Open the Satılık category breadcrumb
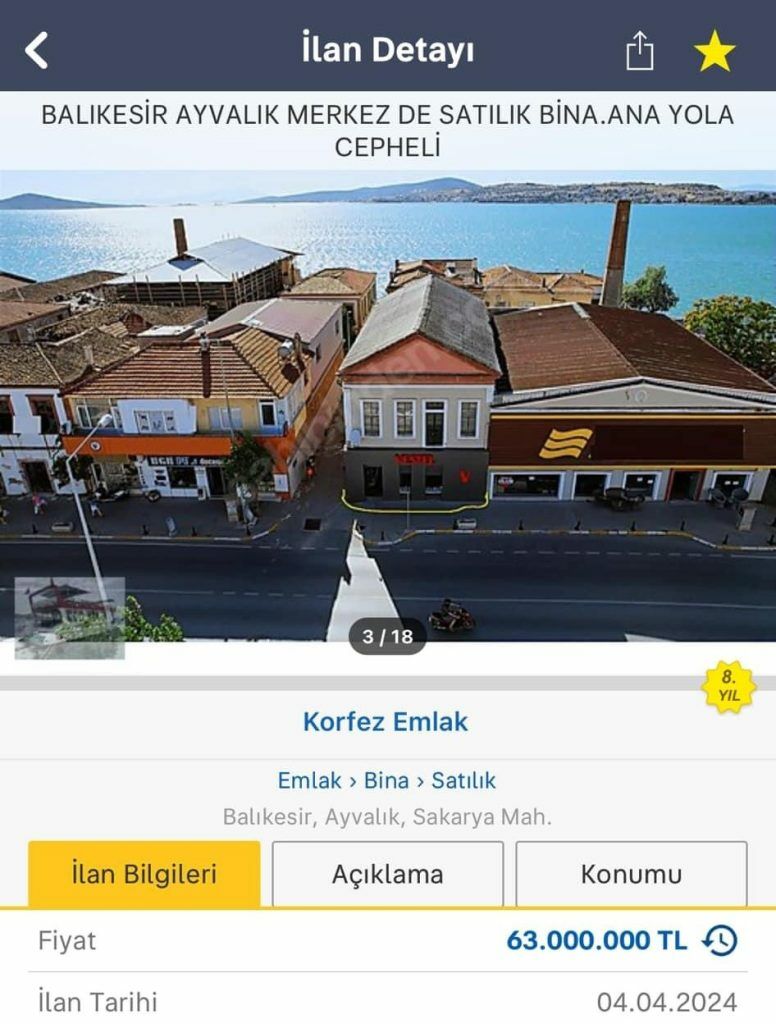Image resolution: width=776 pixels, height=1024 pixels. click(x=464, y=780)
